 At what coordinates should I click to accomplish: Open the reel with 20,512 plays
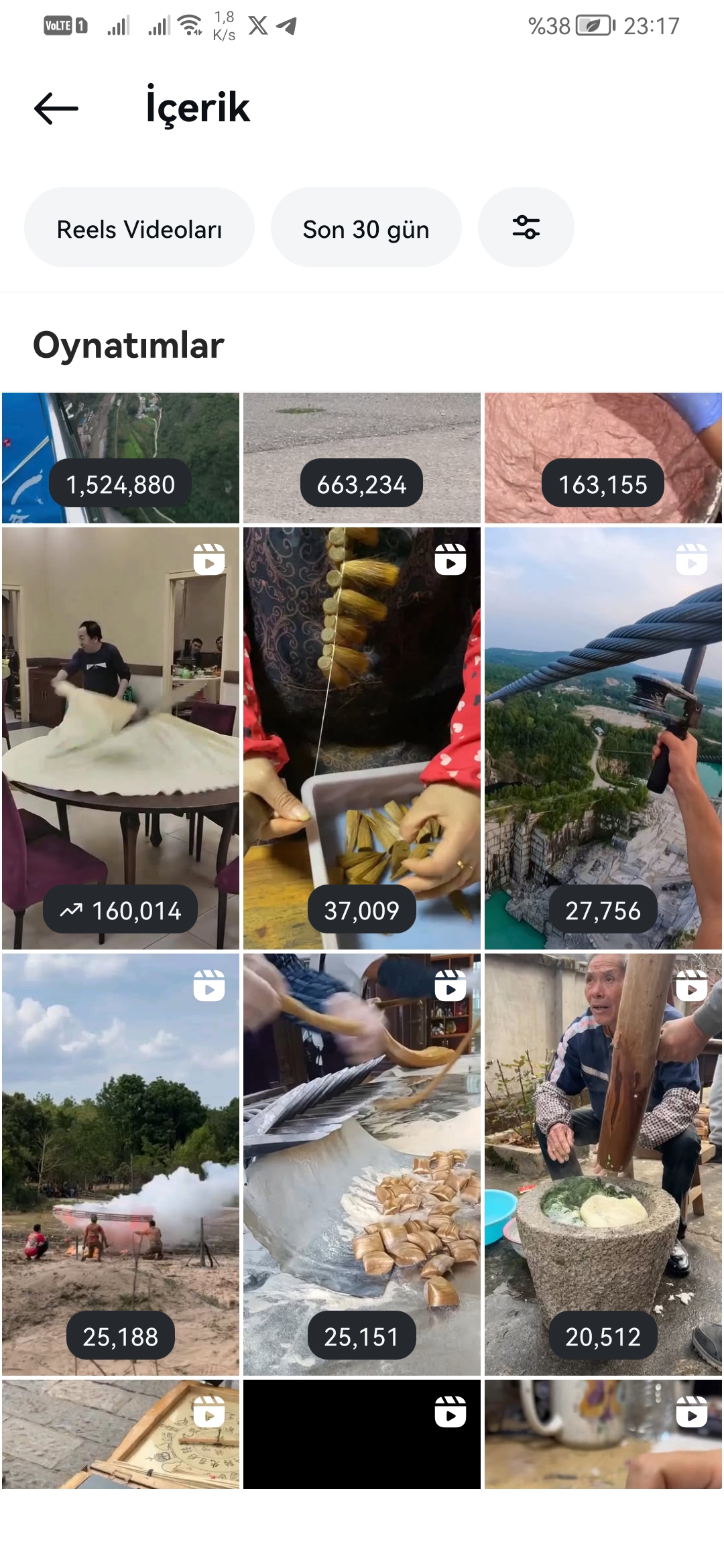pyautogui.click(x=603, y=1165)
